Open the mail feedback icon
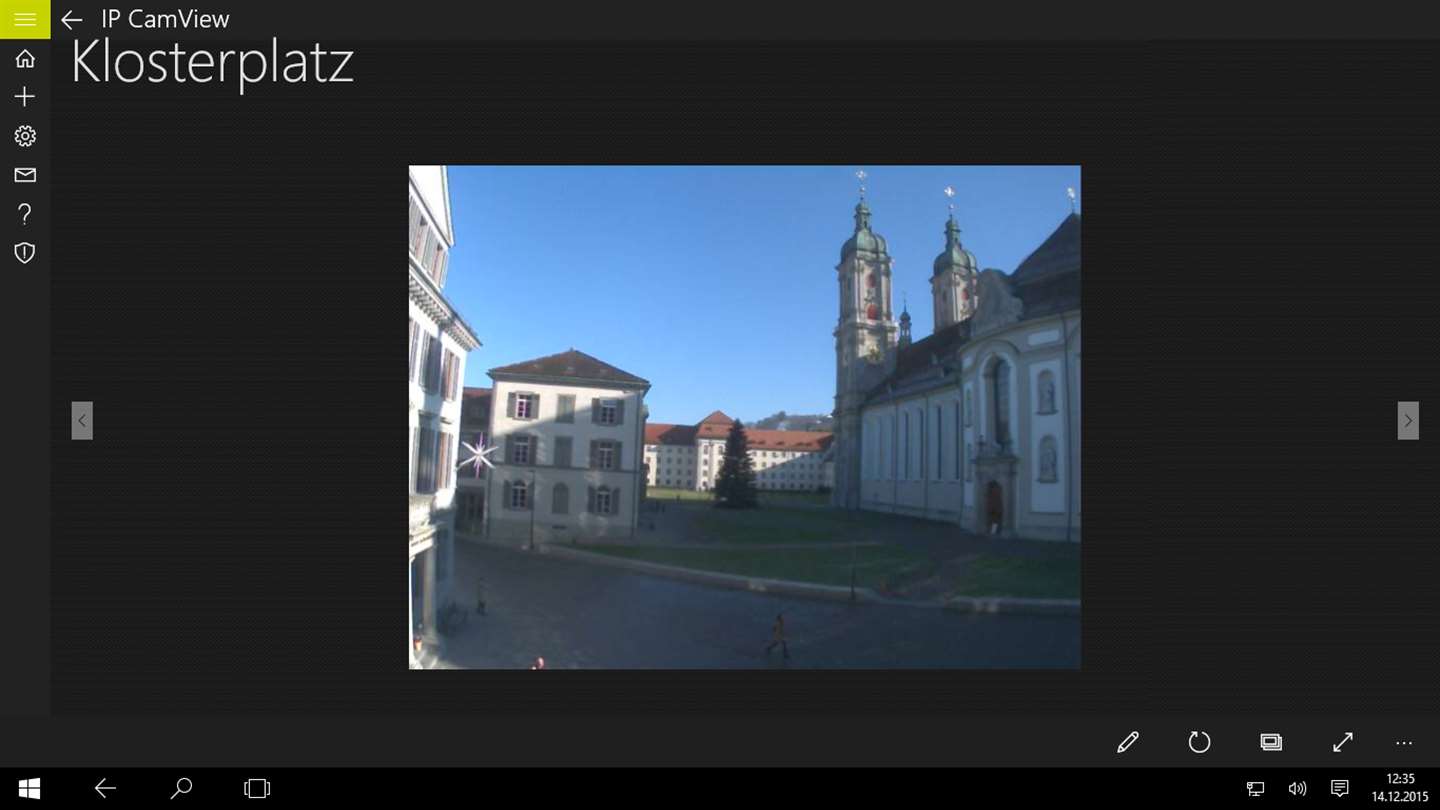This screenshot has height=810, width=1440. (25, 175)
